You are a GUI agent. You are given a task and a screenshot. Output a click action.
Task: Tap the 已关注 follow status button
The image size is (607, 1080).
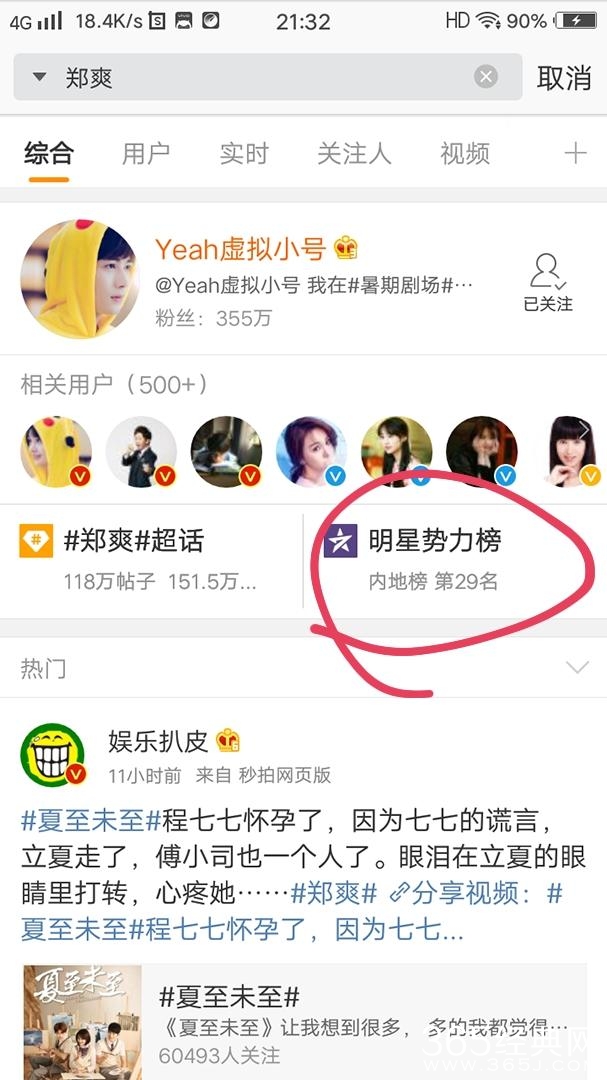coord(548,282)
